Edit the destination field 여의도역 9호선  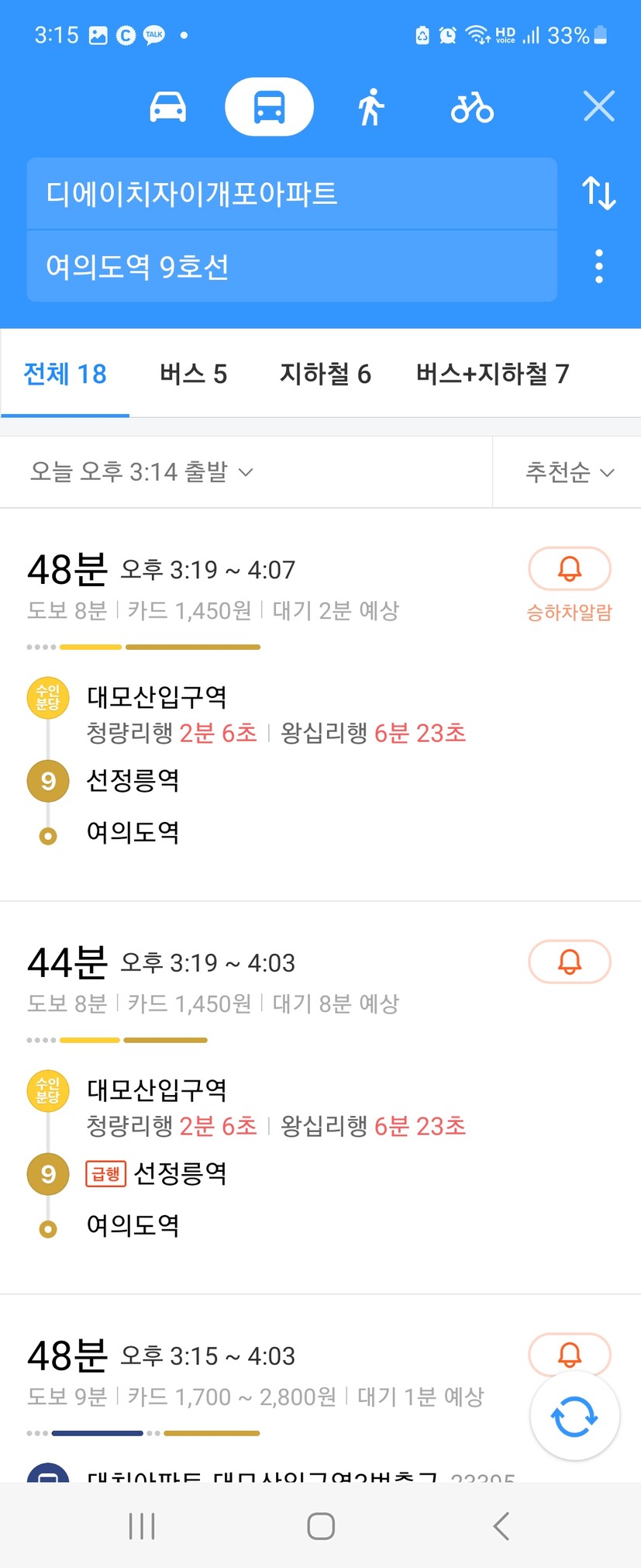pos(291,267)
